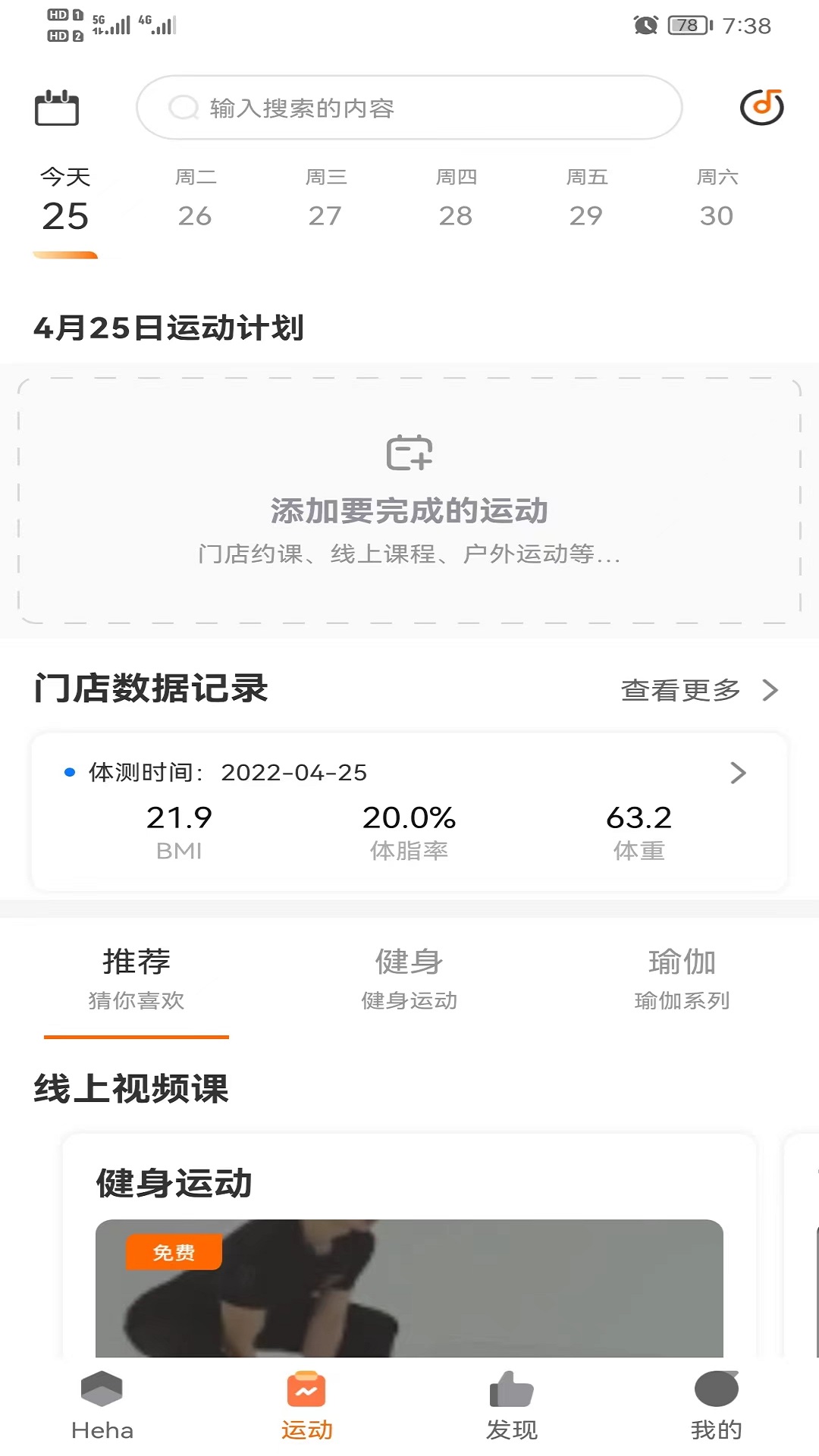Screen dimensions: 819x1456
Task: Expand 查看更多 for store data records
Action: [680, 690]
